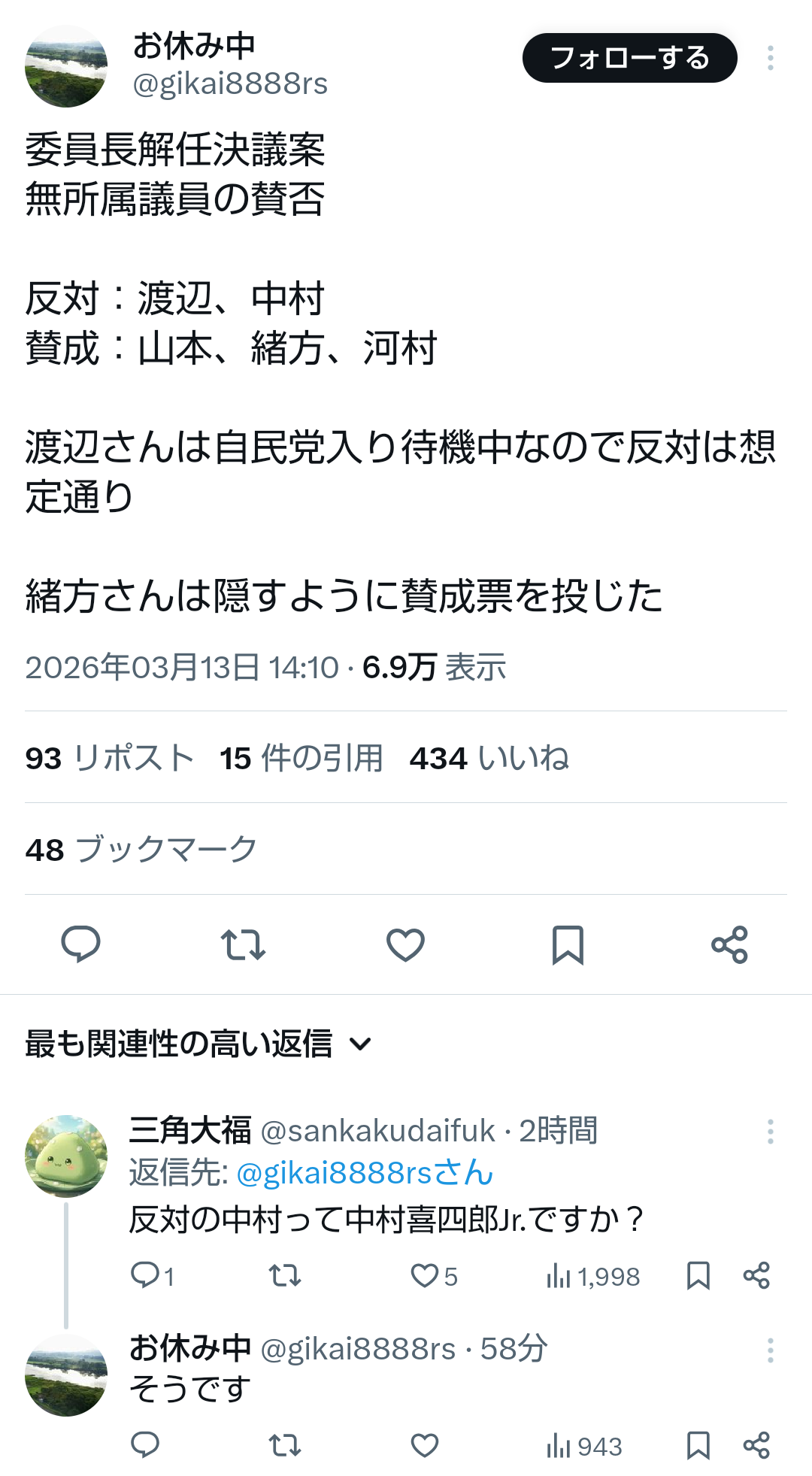Image resolution: width=812 pixels, height=1476 pixels.
Task: View the 434 いいね list
Action: pyautogui.click(x=489, y=758)
